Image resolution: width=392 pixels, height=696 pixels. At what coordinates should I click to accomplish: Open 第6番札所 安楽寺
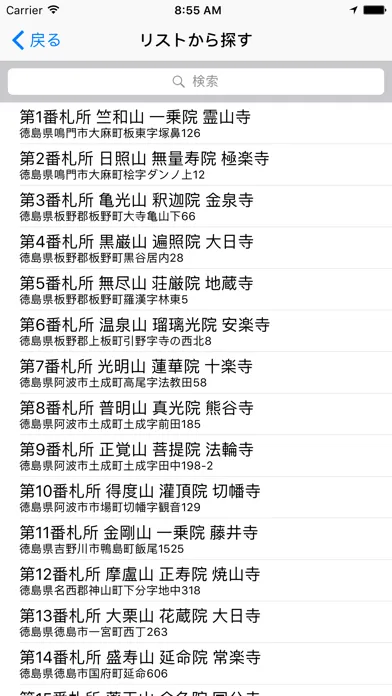pyautogui.click(x=196, y=331)
